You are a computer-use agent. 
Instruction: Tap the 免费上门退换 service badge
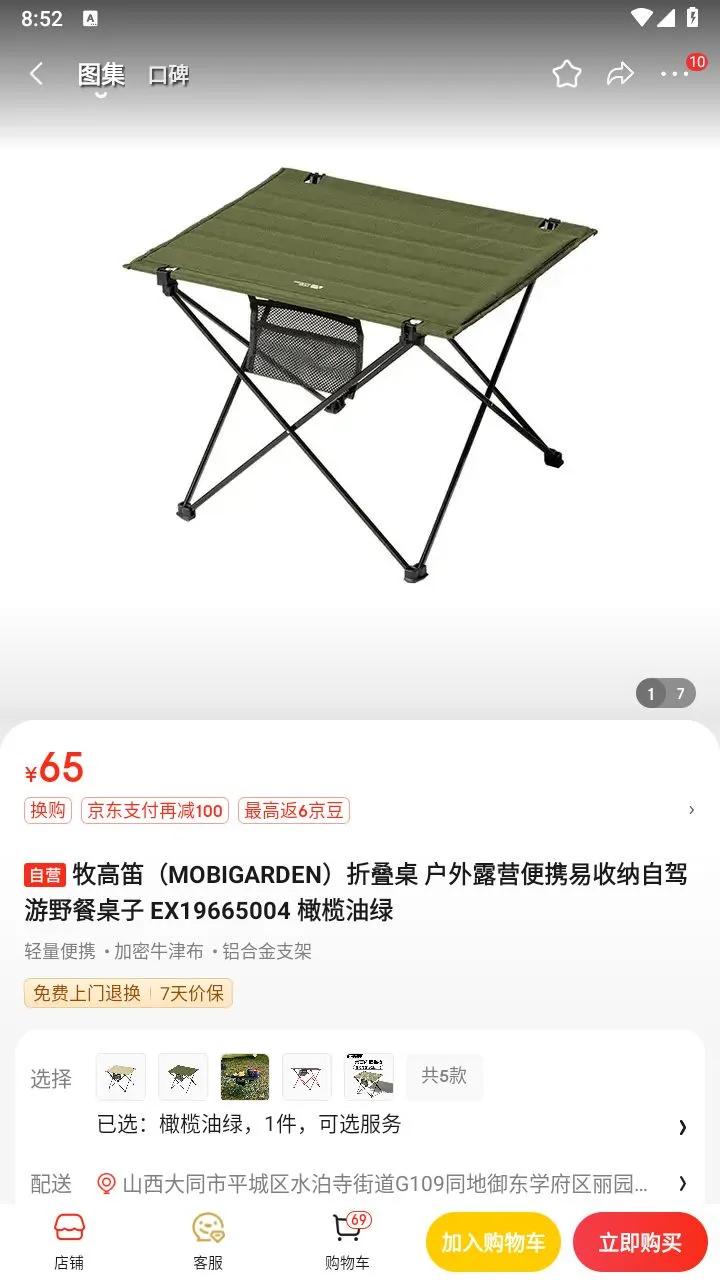(x=87, y=993)
